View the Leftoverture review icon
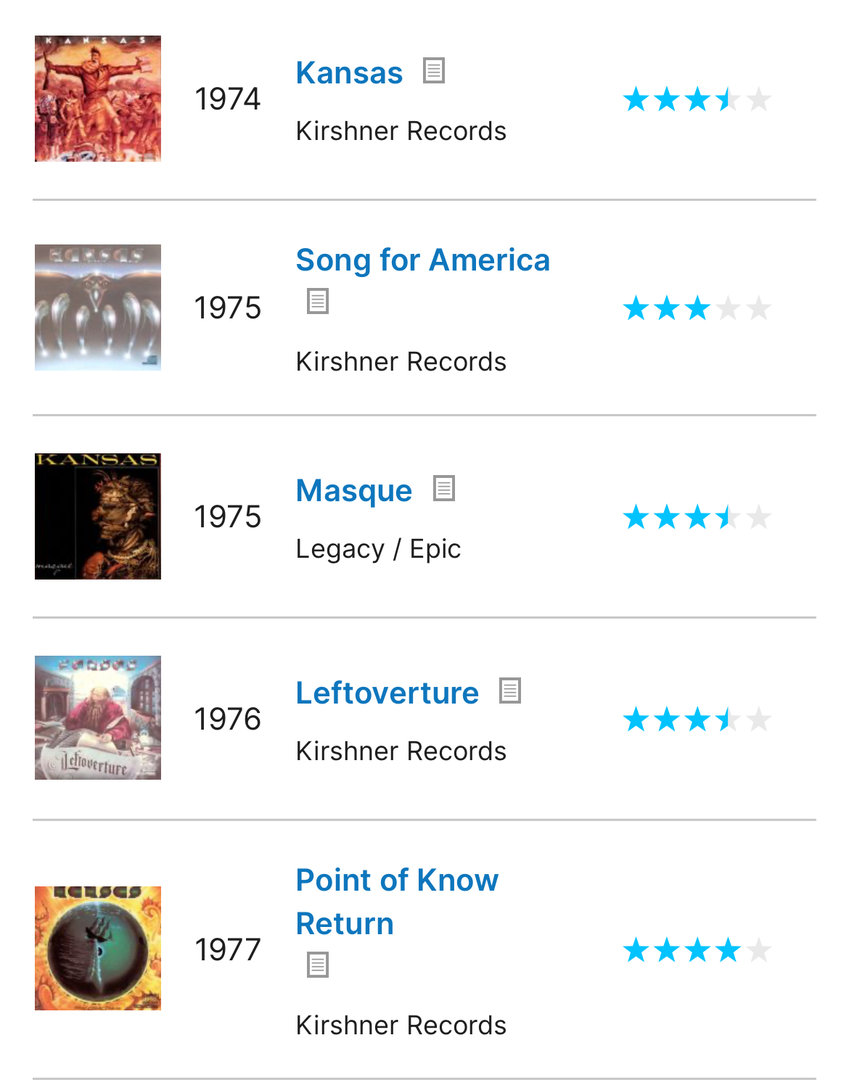849x1080 pixels. [x=510, y=691]
